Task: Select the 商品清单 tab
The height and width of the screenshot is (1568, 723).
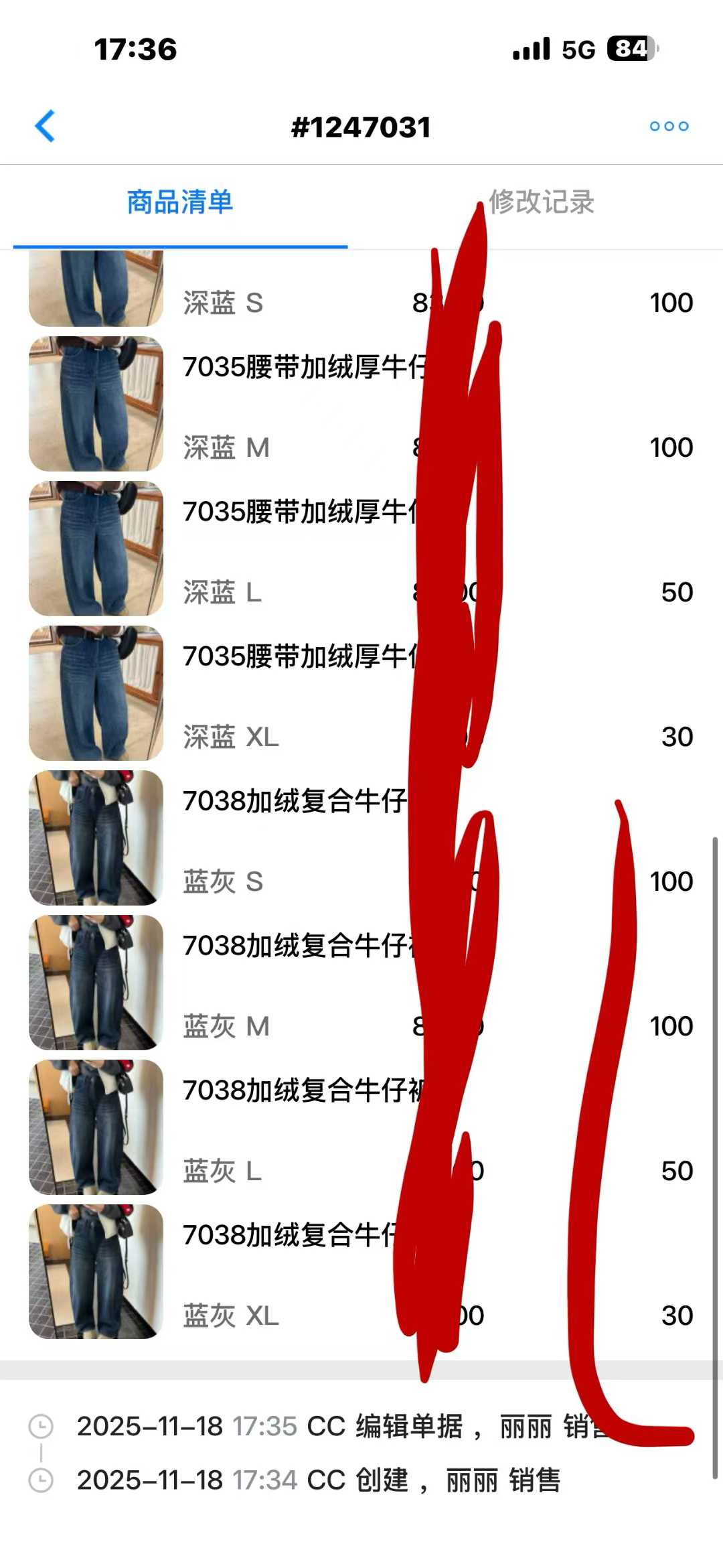Action: tap(180, 202)
